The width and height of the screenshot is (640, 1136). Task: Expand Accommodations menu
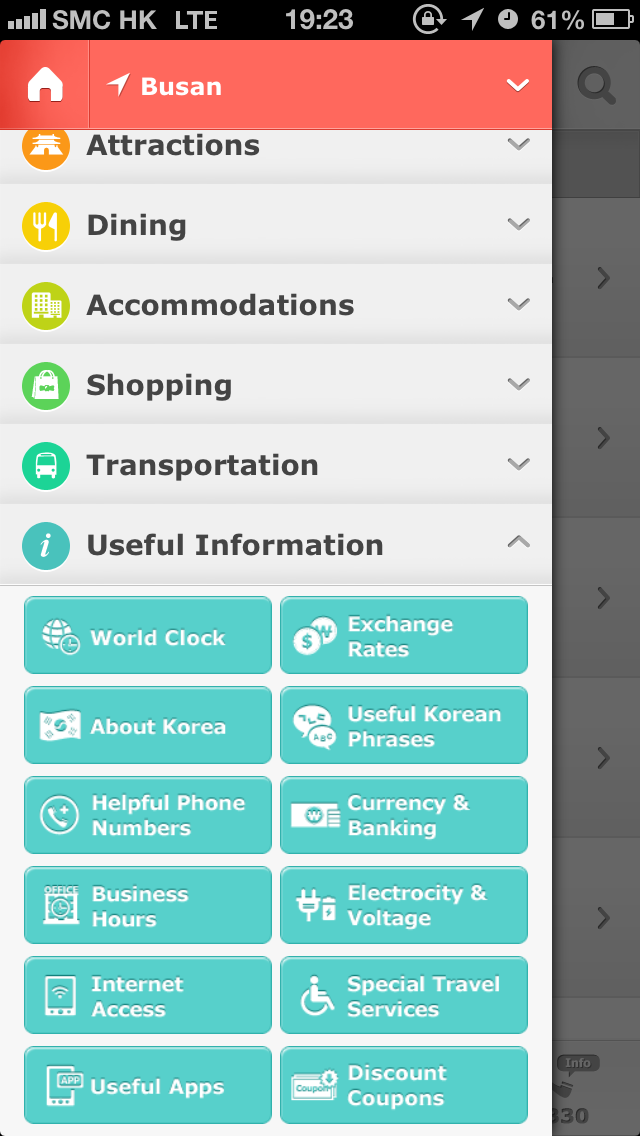275,305
